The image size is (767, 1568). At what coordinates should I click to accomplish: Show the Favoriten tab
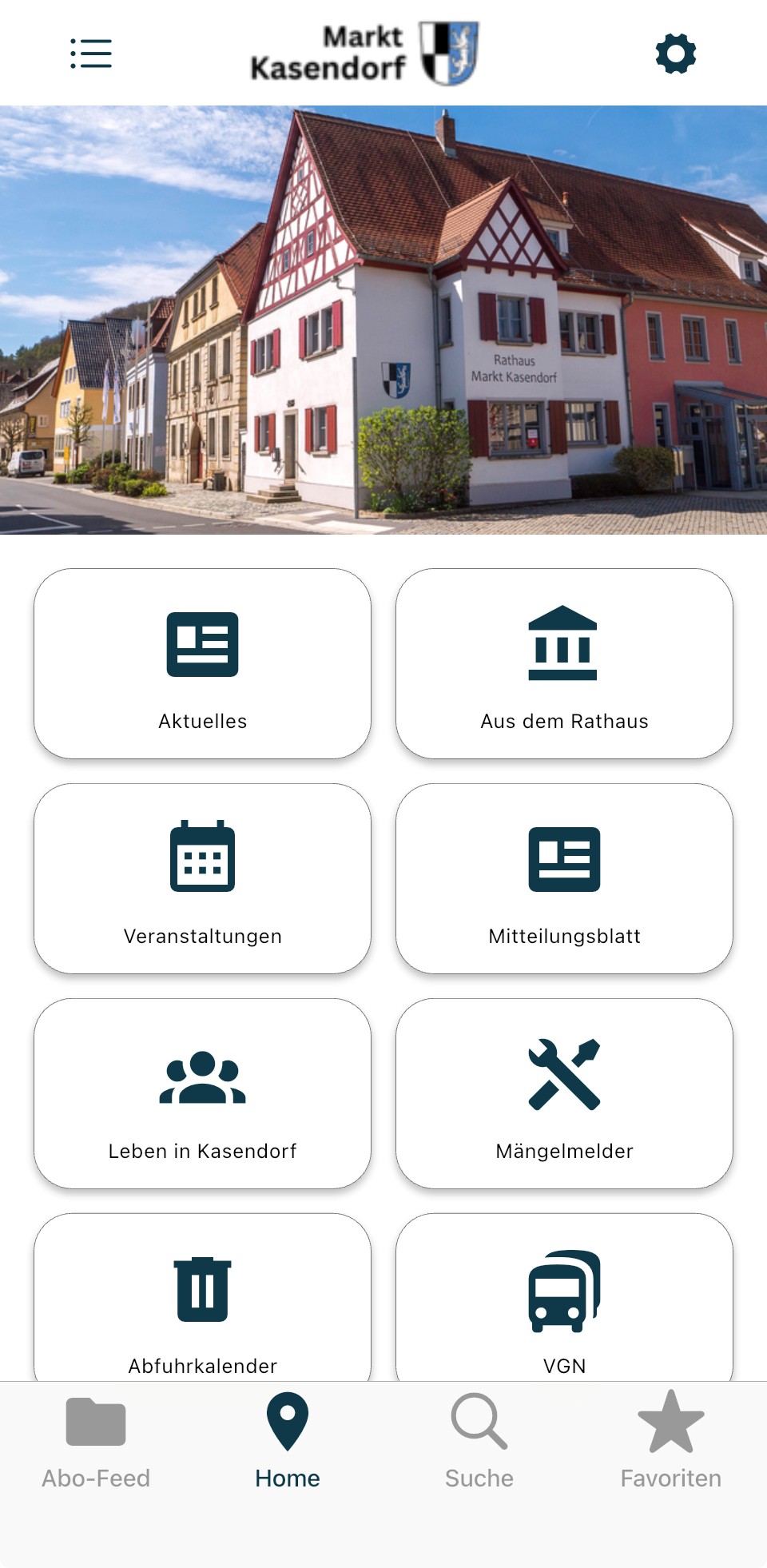coord(671,1440)
